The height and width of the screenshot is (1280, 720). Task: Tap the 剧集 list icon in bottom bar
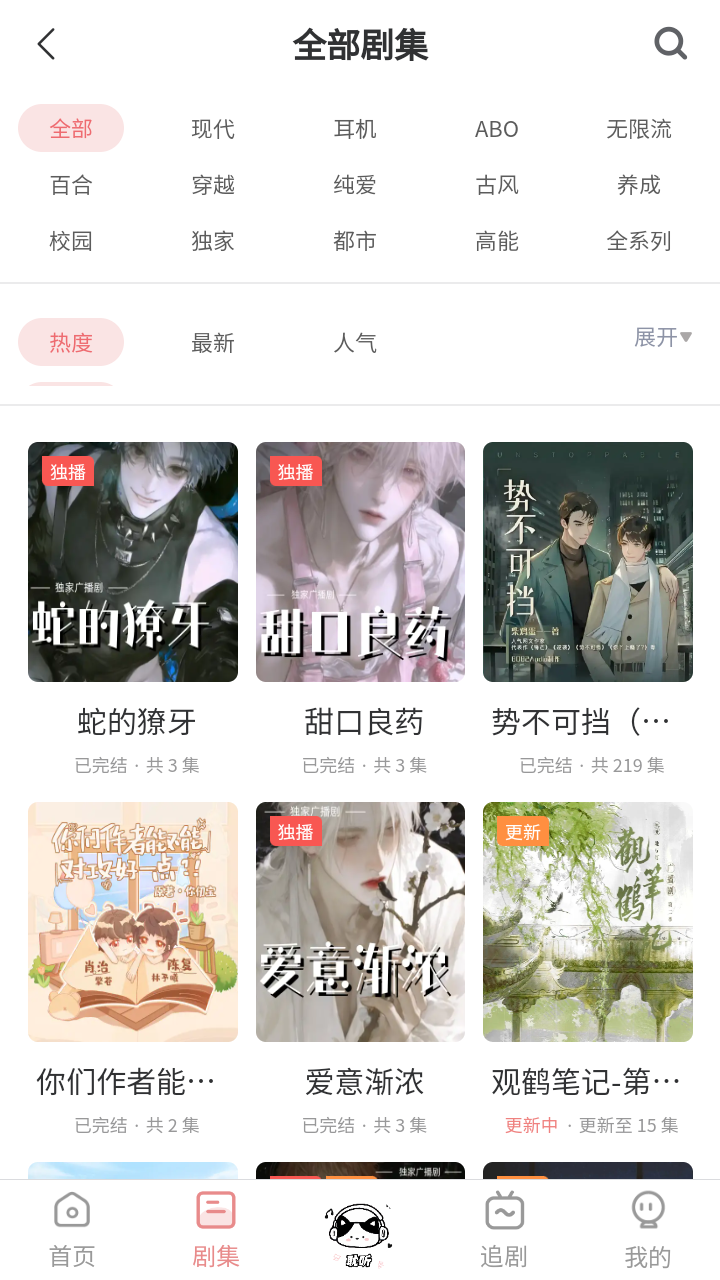(x=215, y=1210)
